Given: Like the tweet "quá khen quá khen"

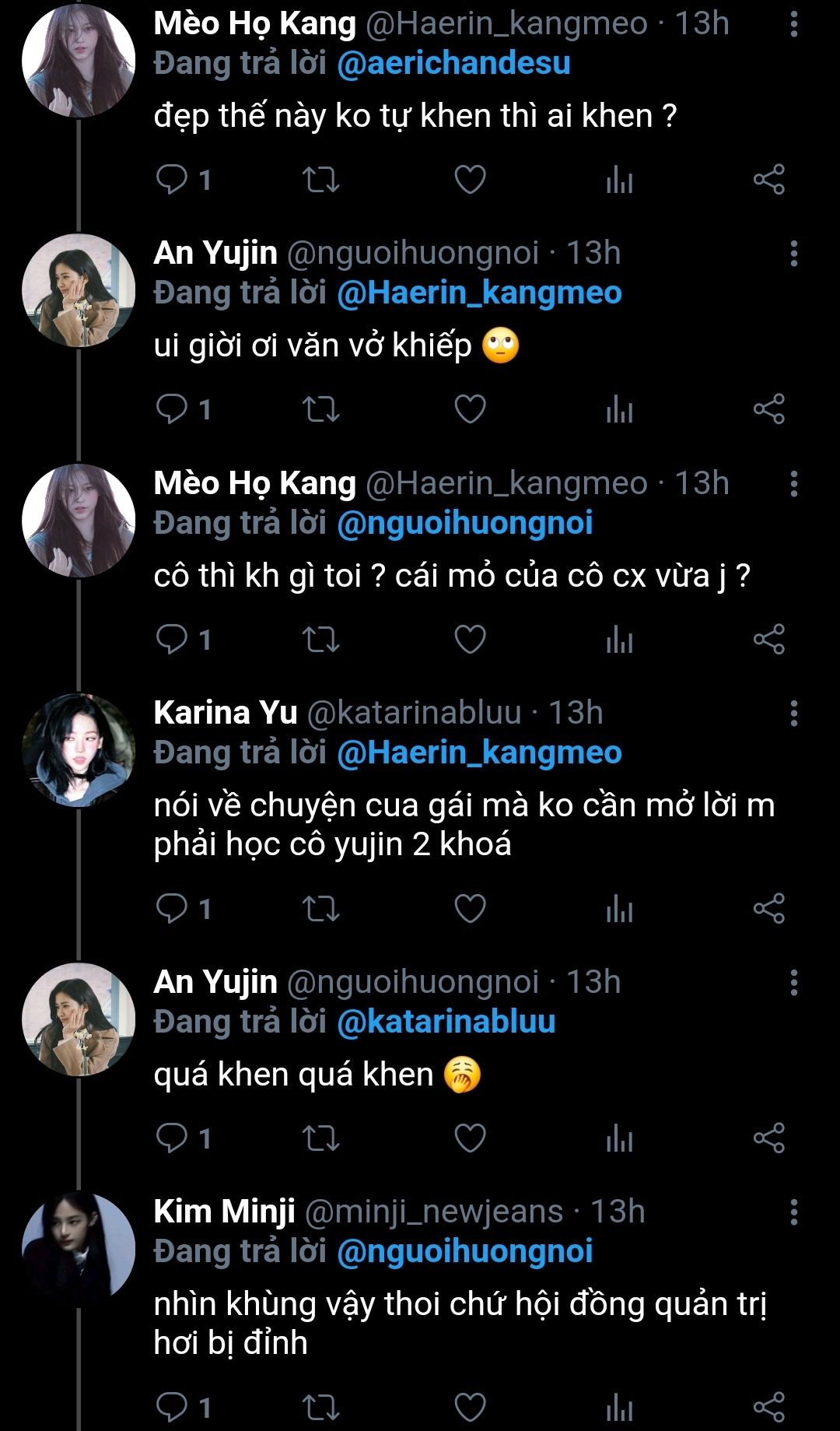Looking at the screenshot, I should pos(470,1138).
